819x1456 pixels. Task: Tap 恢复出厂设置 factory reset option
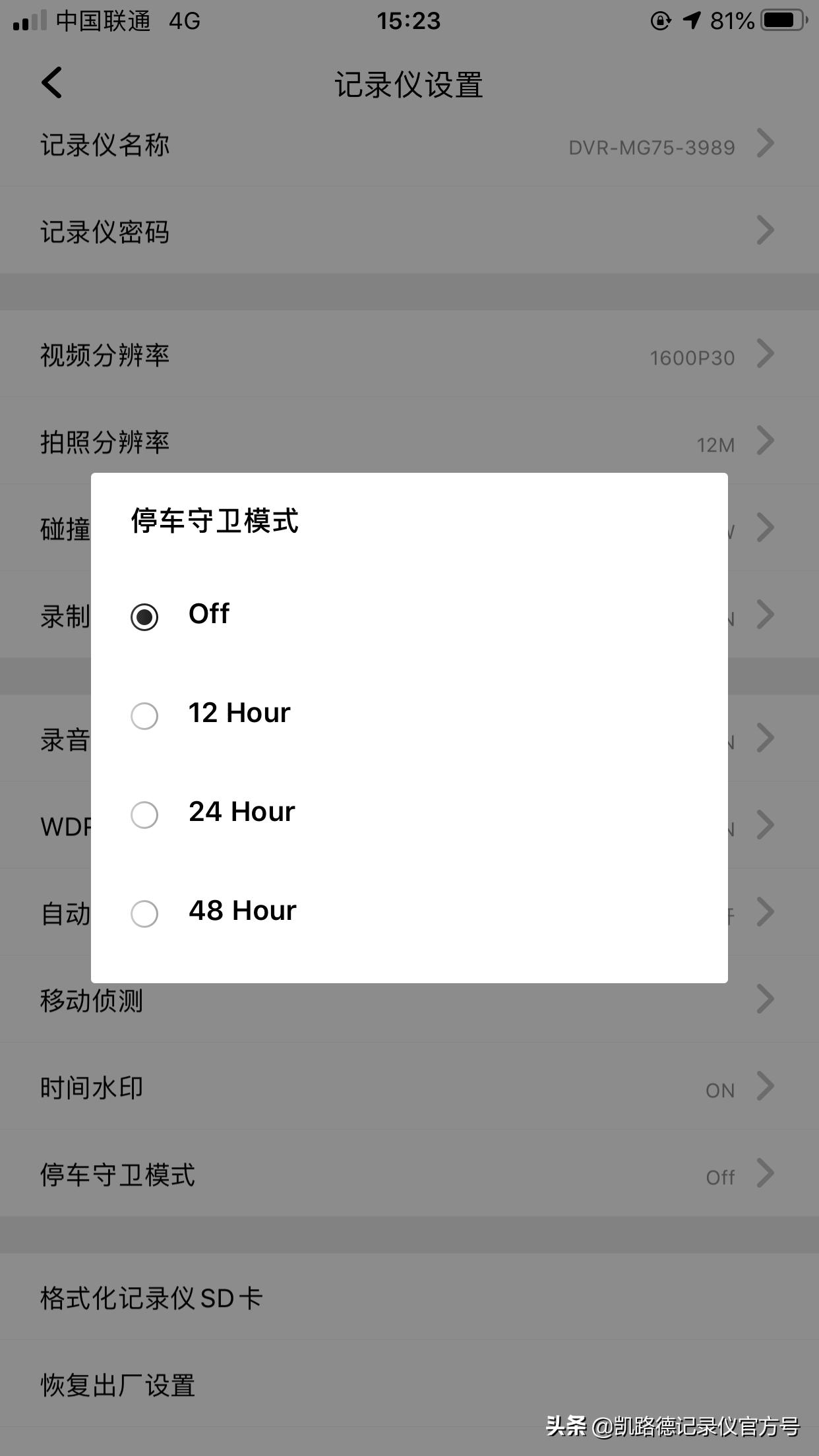click(116, 1383)
